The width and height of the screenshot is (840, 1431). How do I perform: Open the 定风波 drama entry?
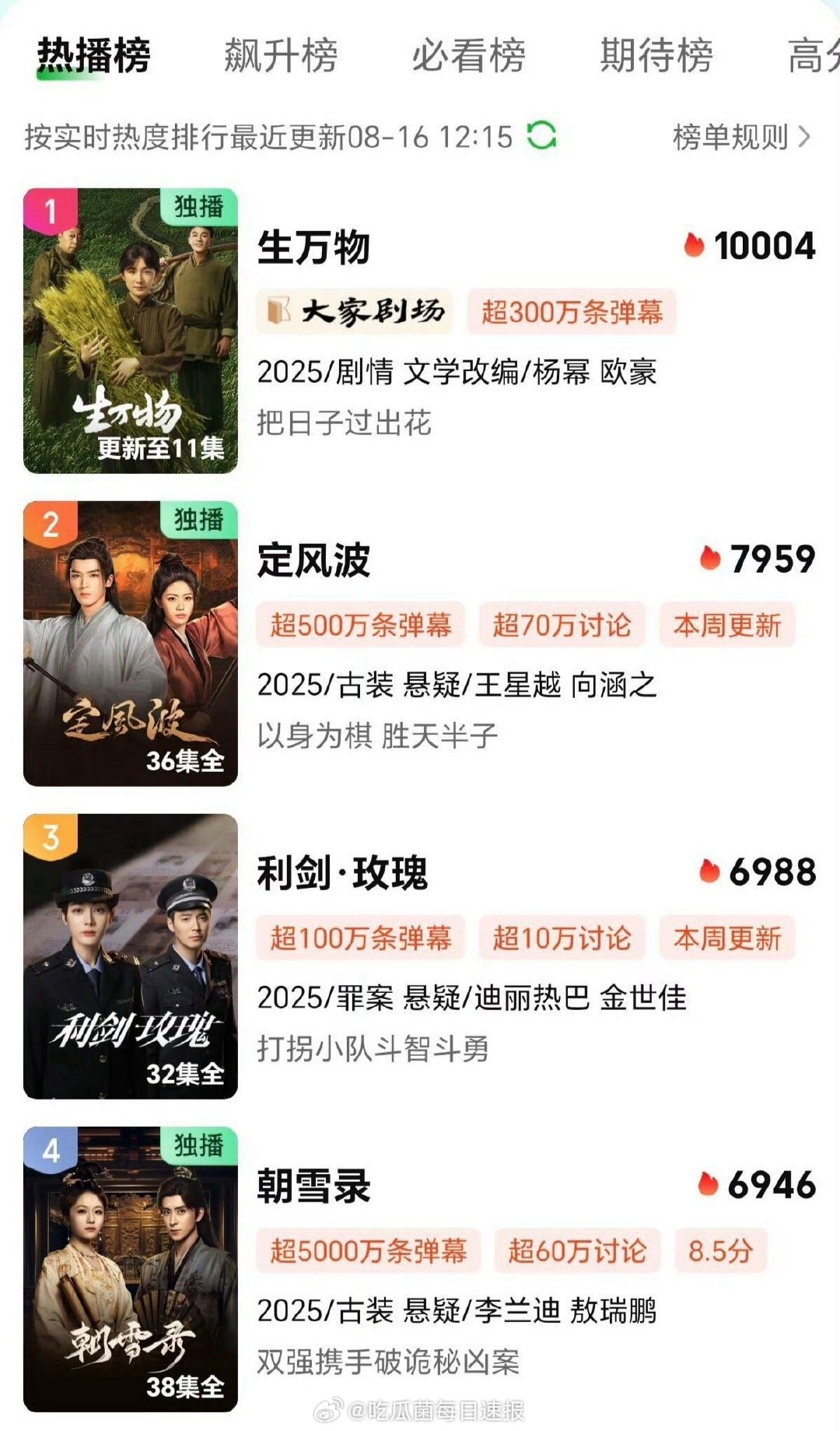click(x=420, y=644)
